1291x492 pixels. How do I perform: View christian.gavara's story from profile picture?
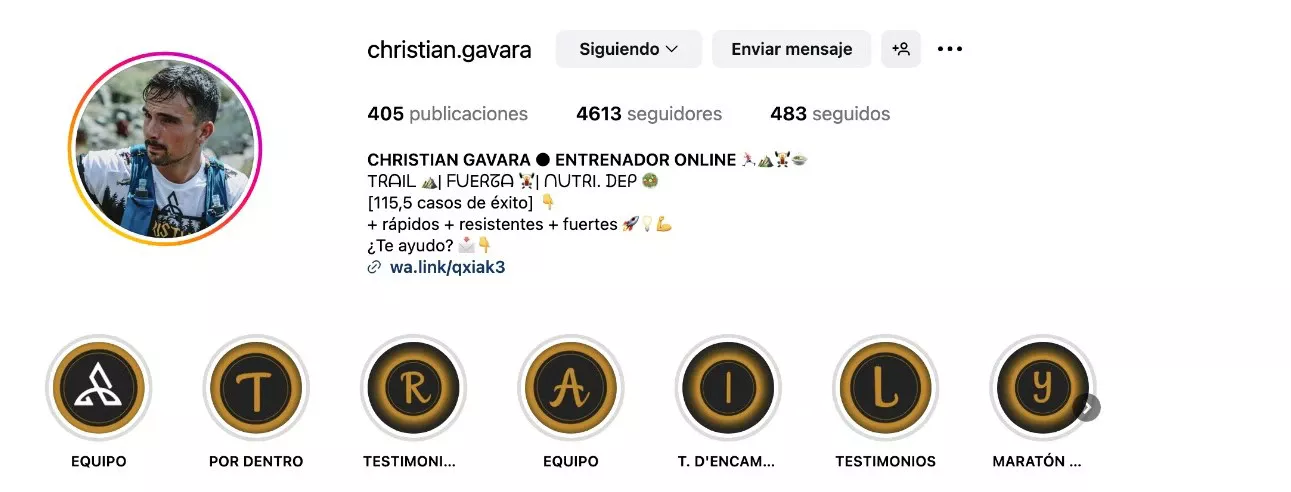pyautogui.click(x=165, y=149)
